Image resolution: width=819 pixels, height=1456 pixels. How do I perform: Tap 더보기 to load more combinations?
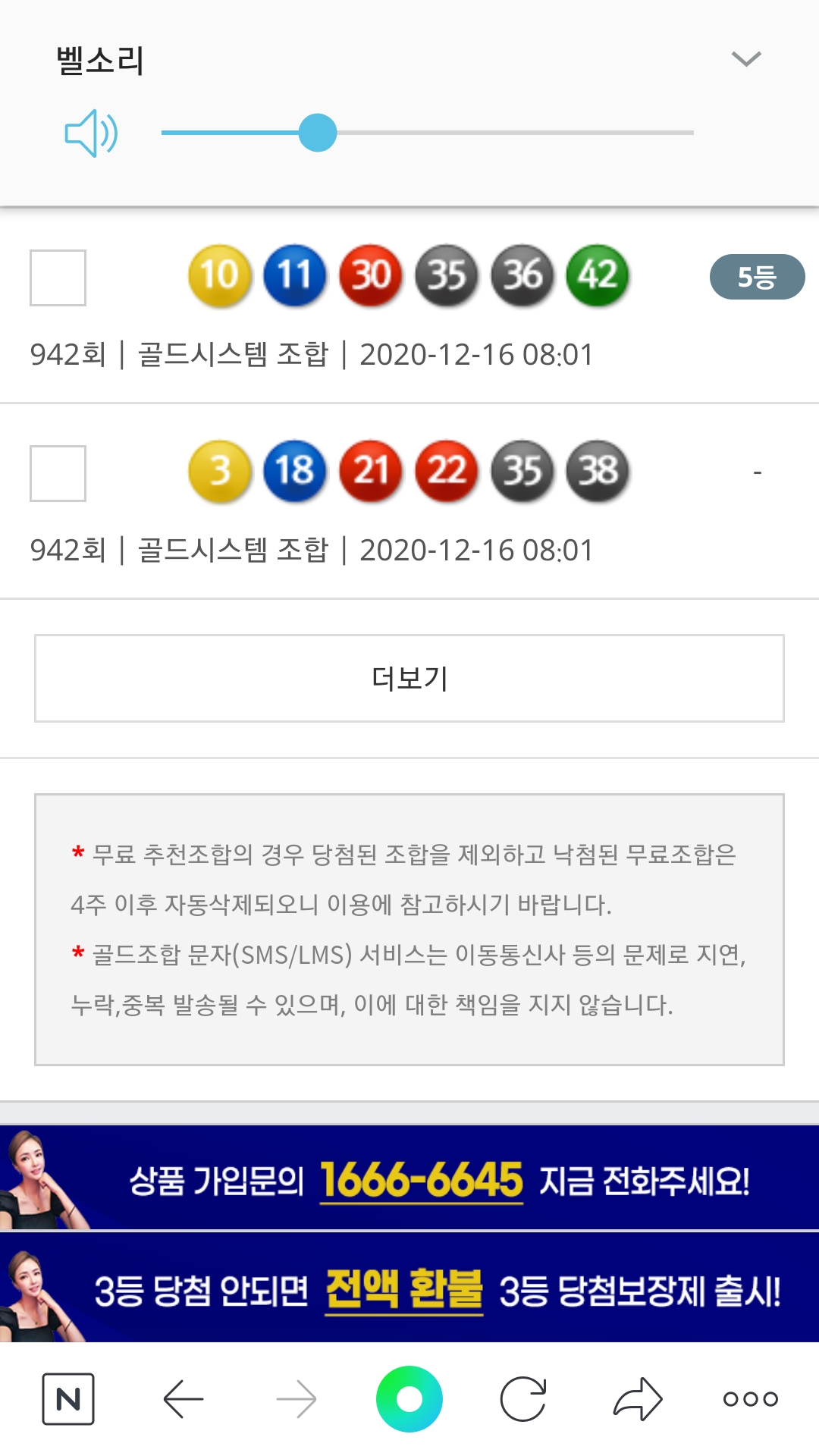[x=409, y=678]
